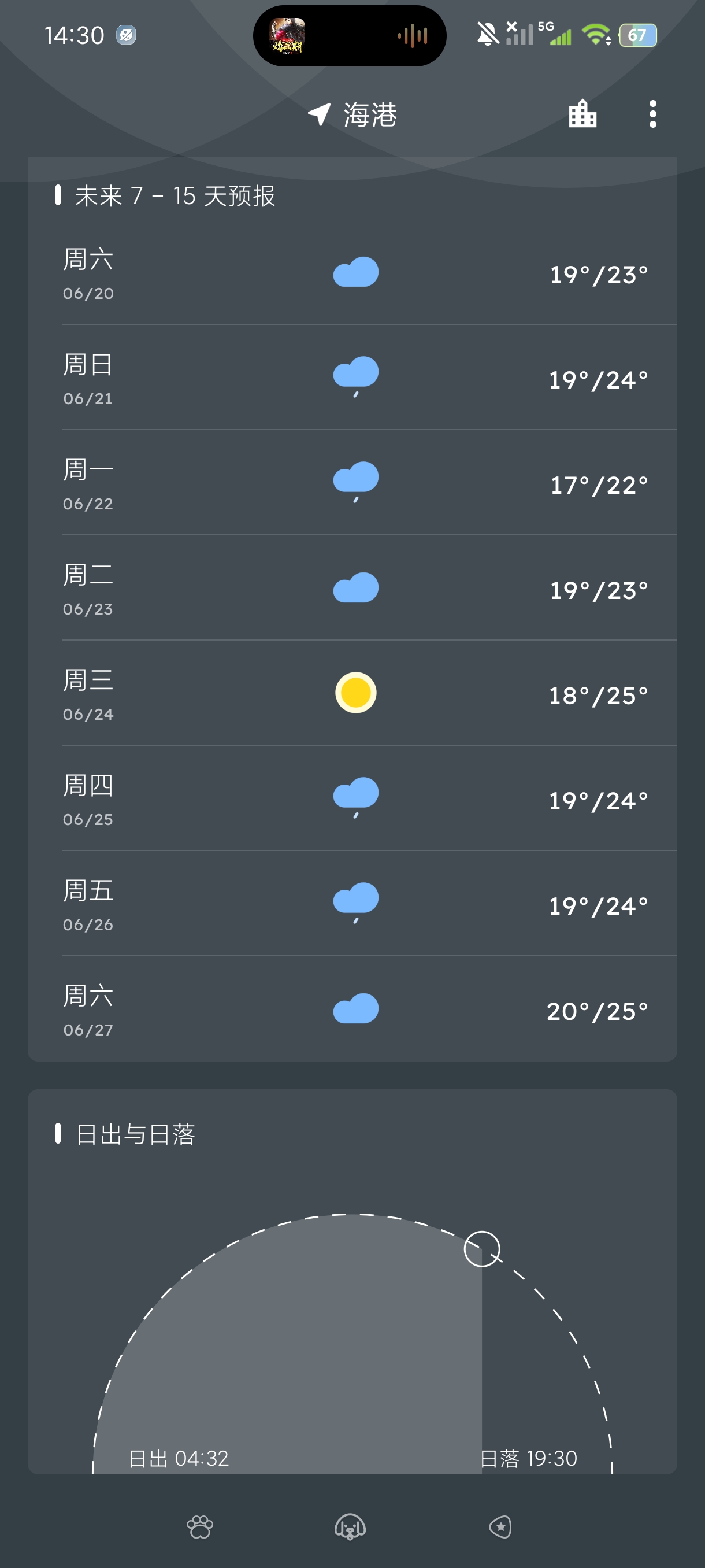705x1568 pixels.
Task: Tap the 海港 location title
Action: (370, 114)
